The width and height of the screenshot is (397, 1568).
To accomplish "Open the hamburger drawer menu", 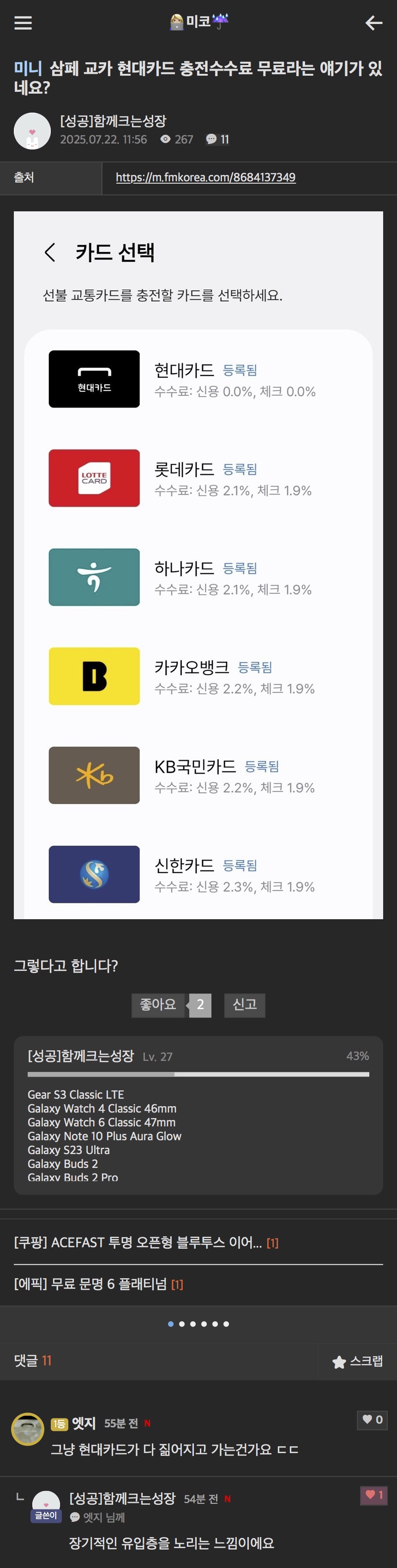I will pyautogui.click(x=23, y=23).
